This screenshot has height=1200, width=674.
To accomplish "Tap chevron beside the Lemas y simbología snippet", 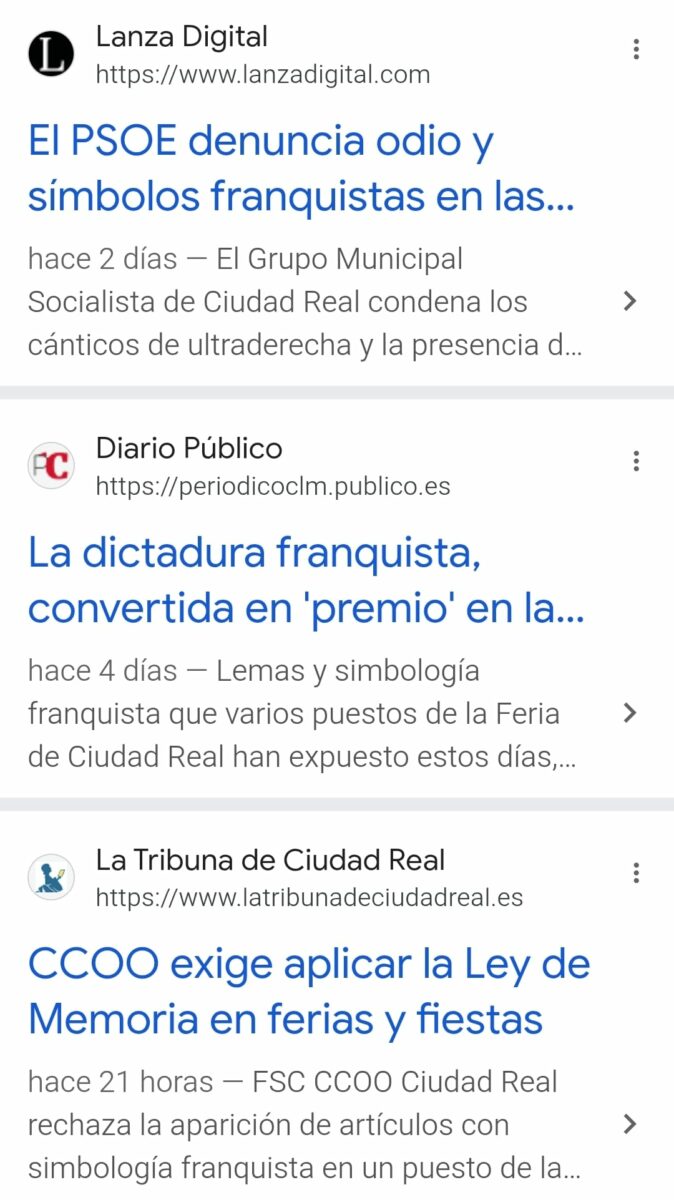I will pos(629,713).
